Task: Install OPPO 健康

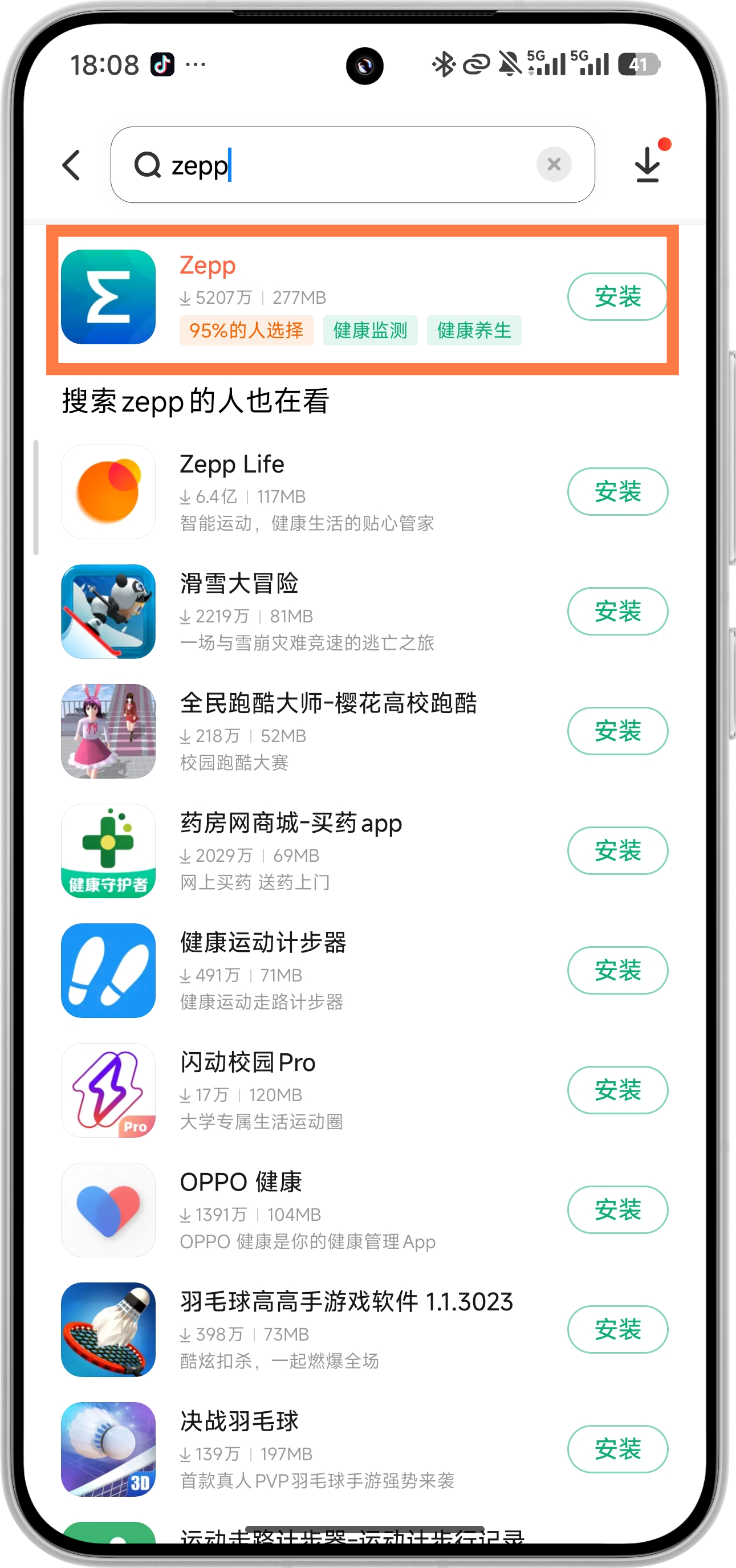Action: point(617,1209)
